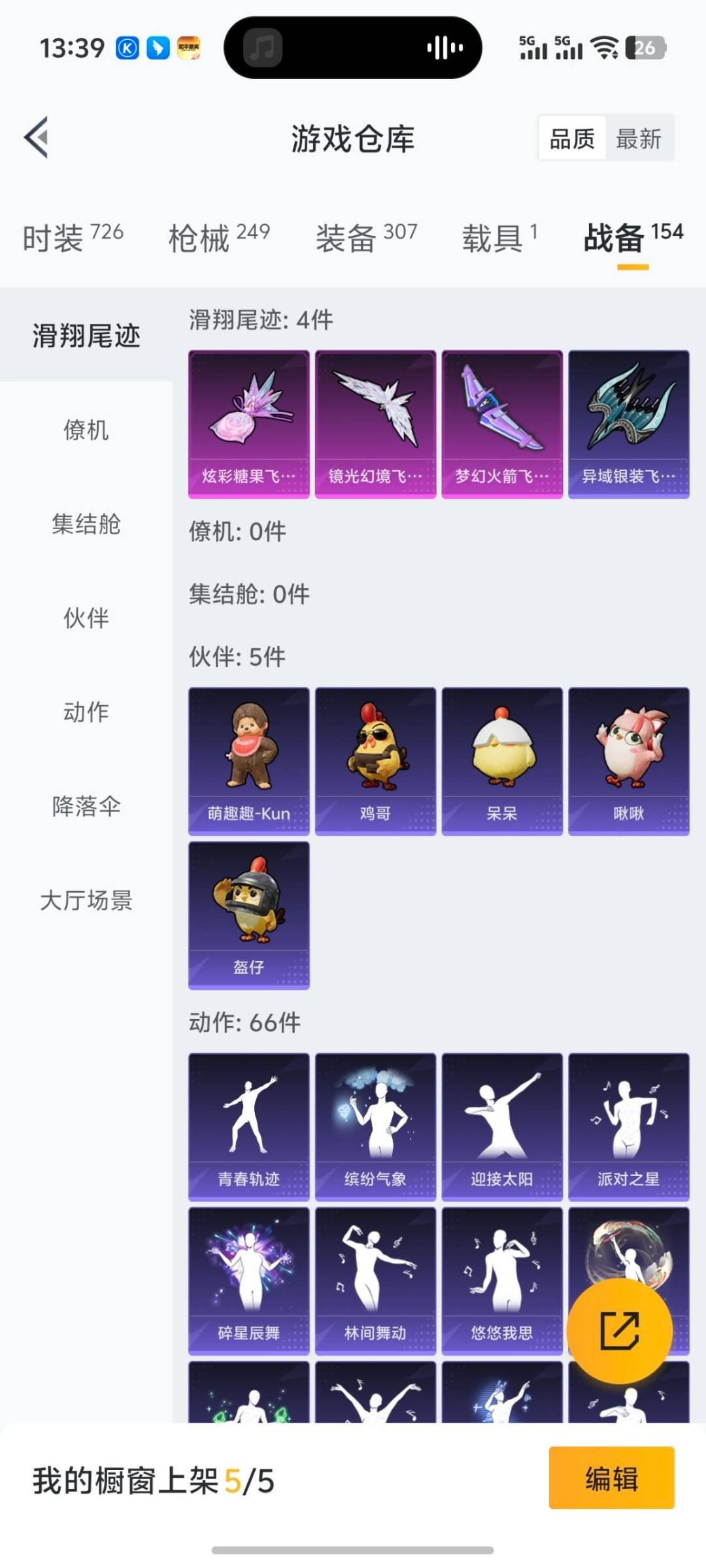The width and height of the screenshot is (706, 1568).
Task: Open the 炫彩糖果飞 glider trail item
Action: click(x=249, y=423)
